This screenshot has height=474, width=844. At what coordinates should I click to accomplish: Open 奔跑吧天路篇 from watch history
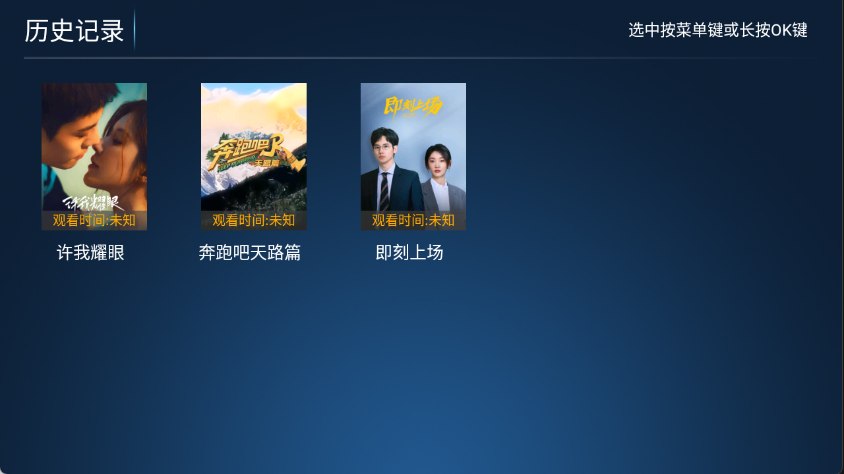tap(253, 156)
